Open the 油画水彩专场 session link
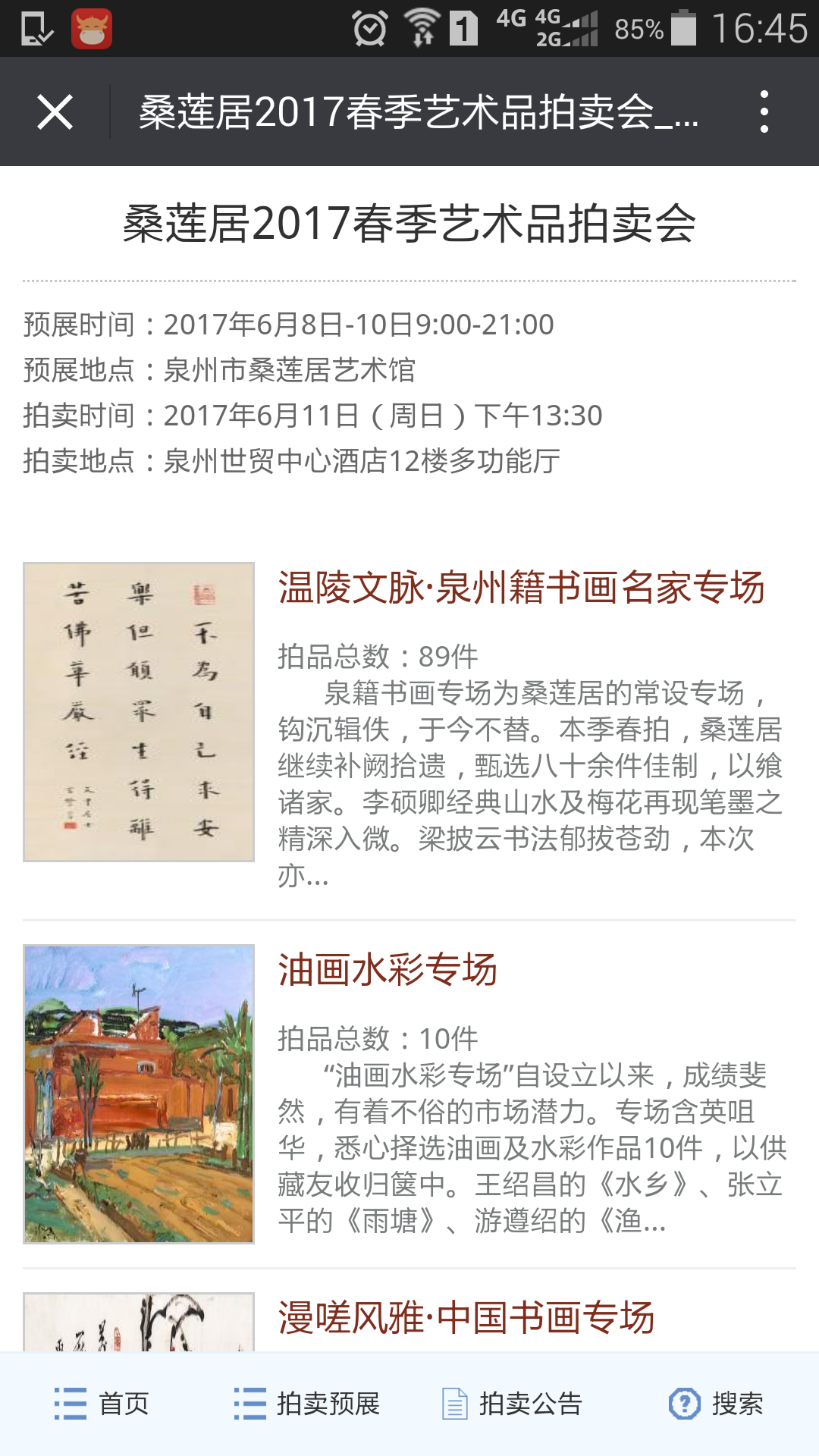This screenshot has height=1456, width=819. [388, 970]
